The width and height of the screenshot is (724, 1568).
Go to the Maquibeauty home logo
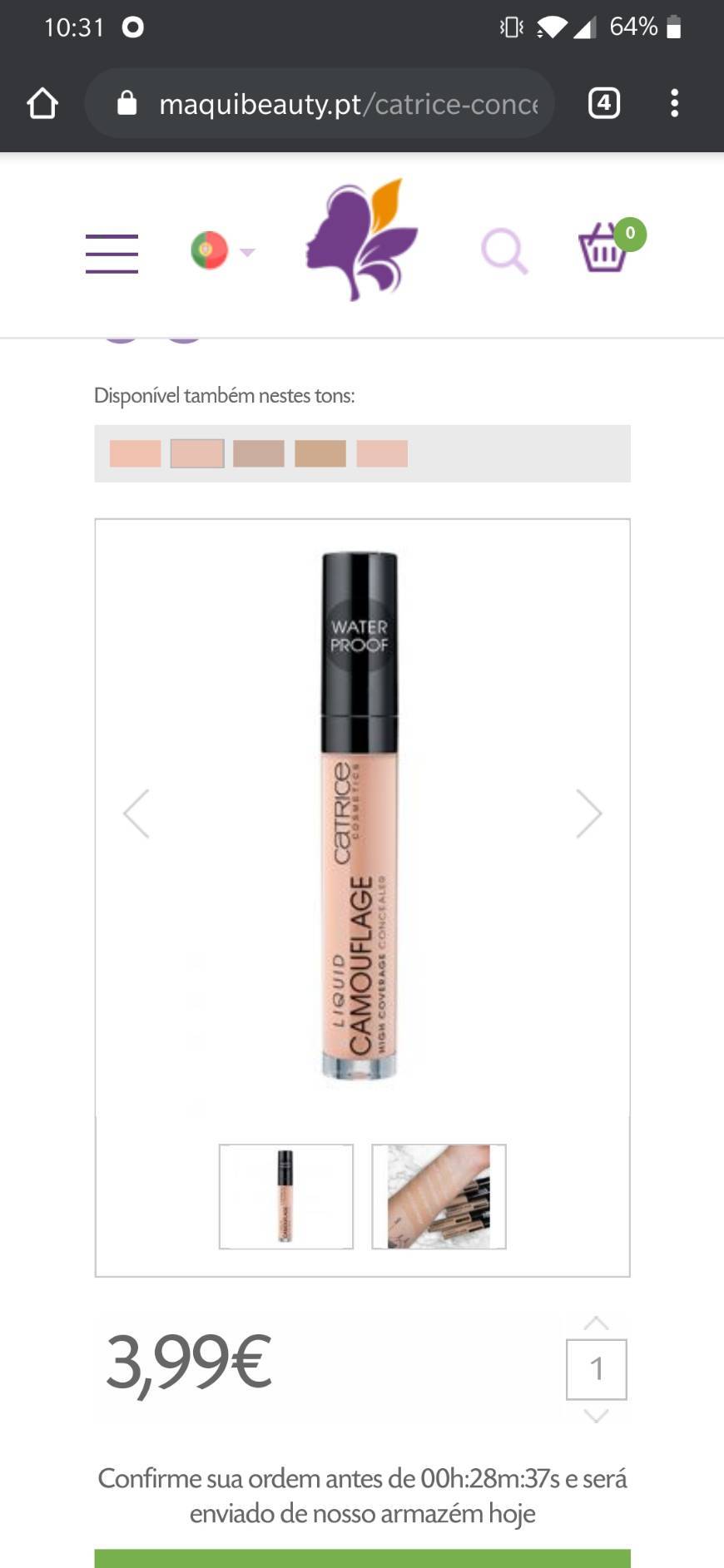click(x=362, y=240)
